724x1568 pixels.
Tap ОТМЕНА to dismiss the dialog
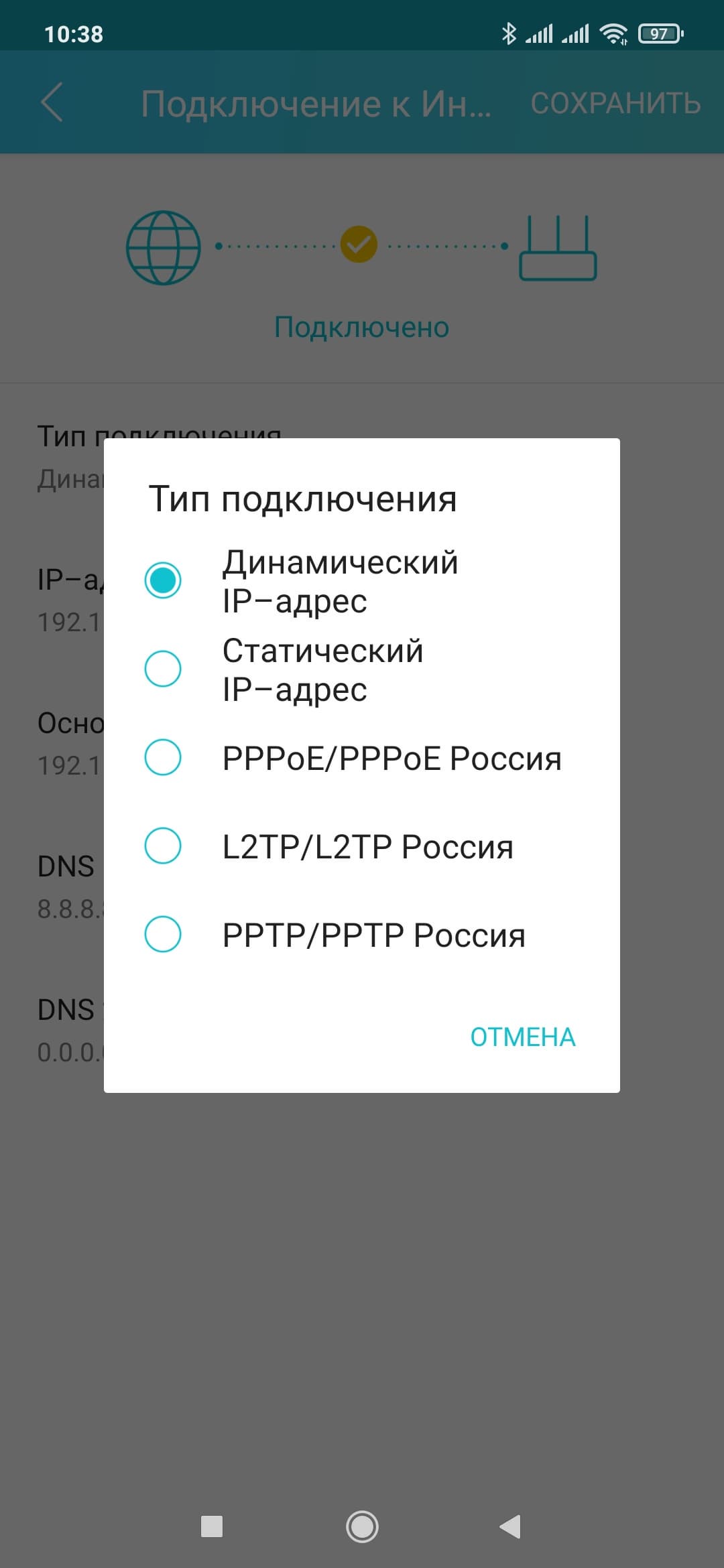coord(522,1037)
